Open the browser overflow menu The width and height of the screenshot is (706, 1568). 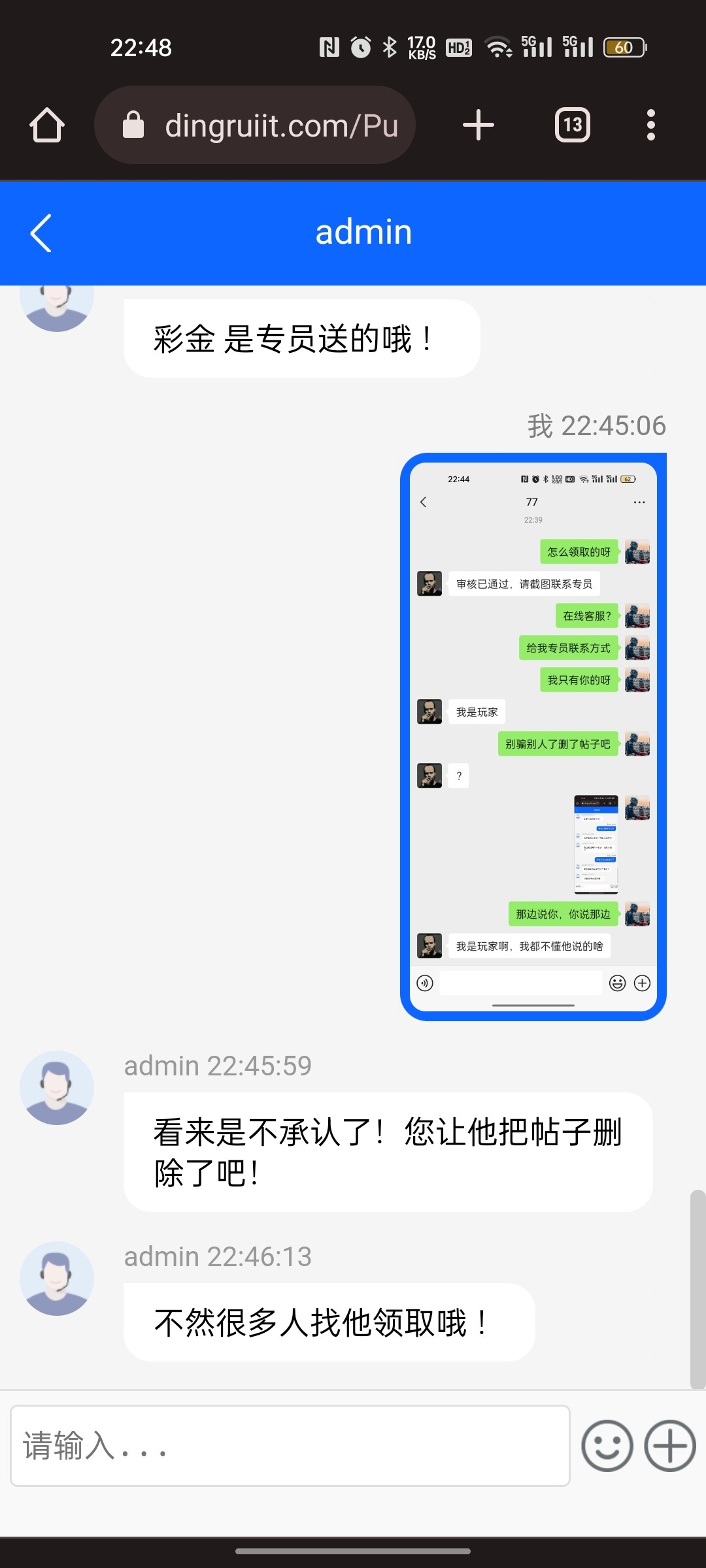coord(650,125)
